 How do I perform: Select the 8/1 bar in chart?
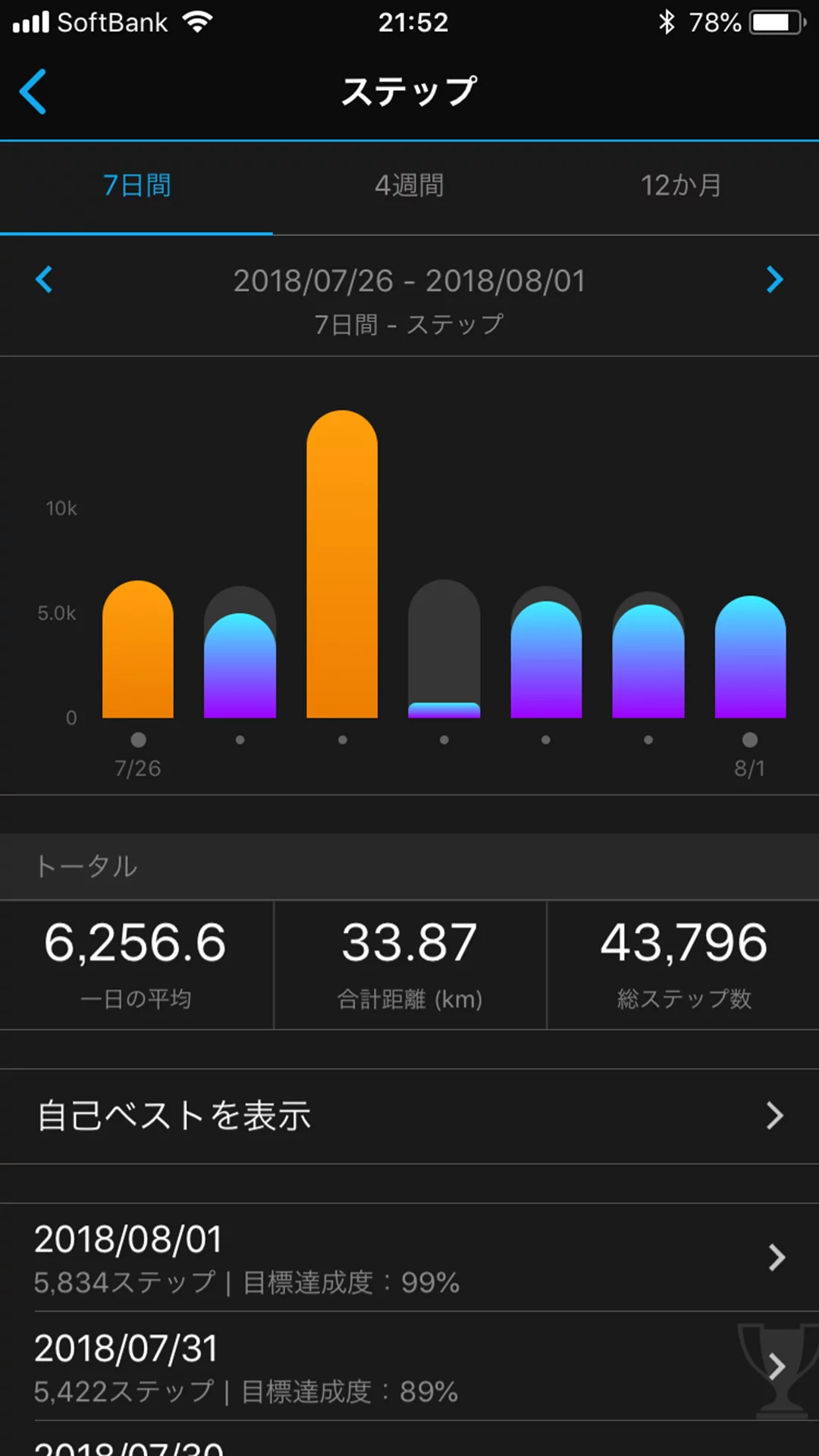pyautogui.click(x=750, y=658)
